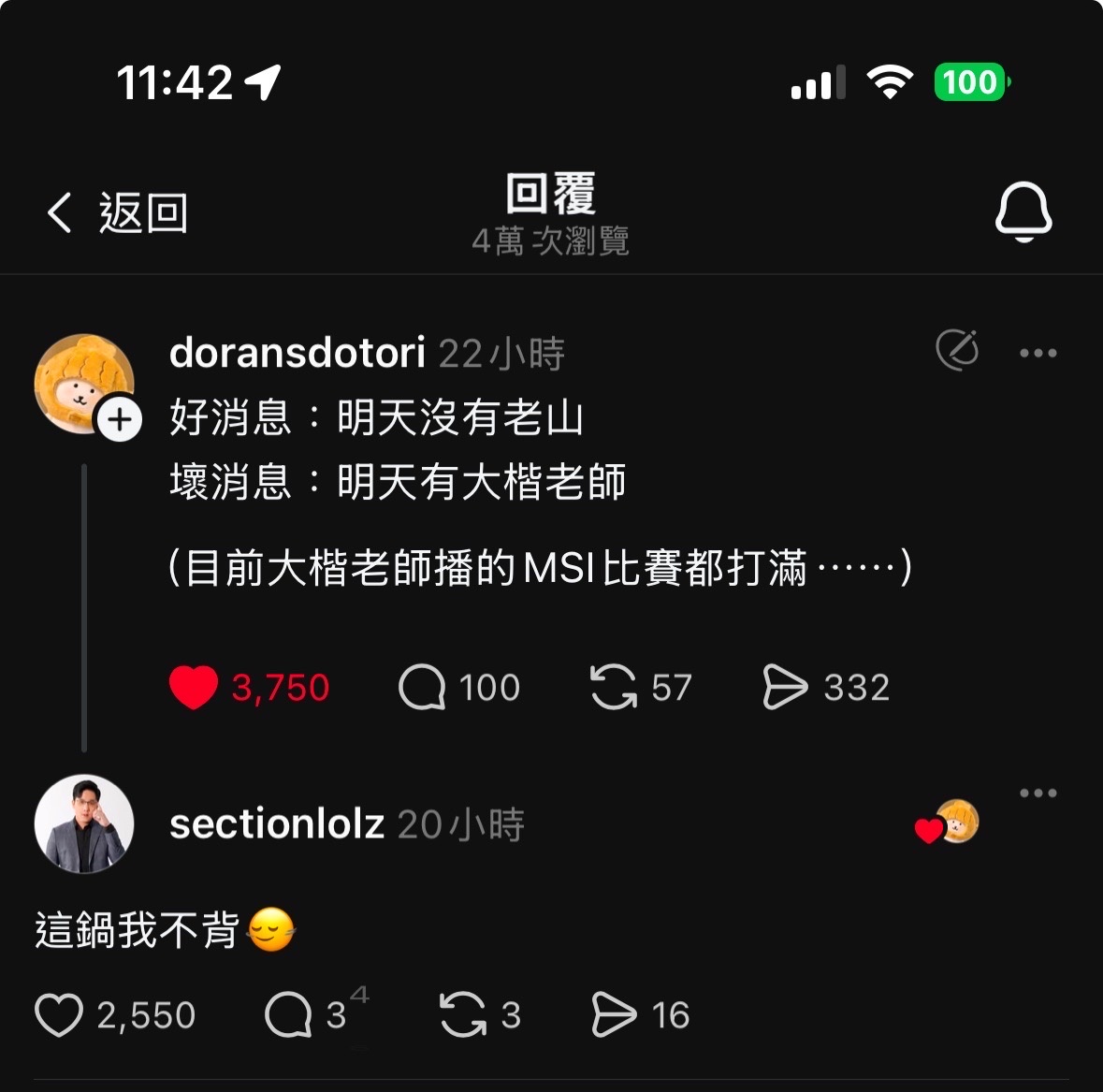Open sectionlolz's profile from the username
The height and width of the screenshot is (1092, 1103).
tap(277, 824)
